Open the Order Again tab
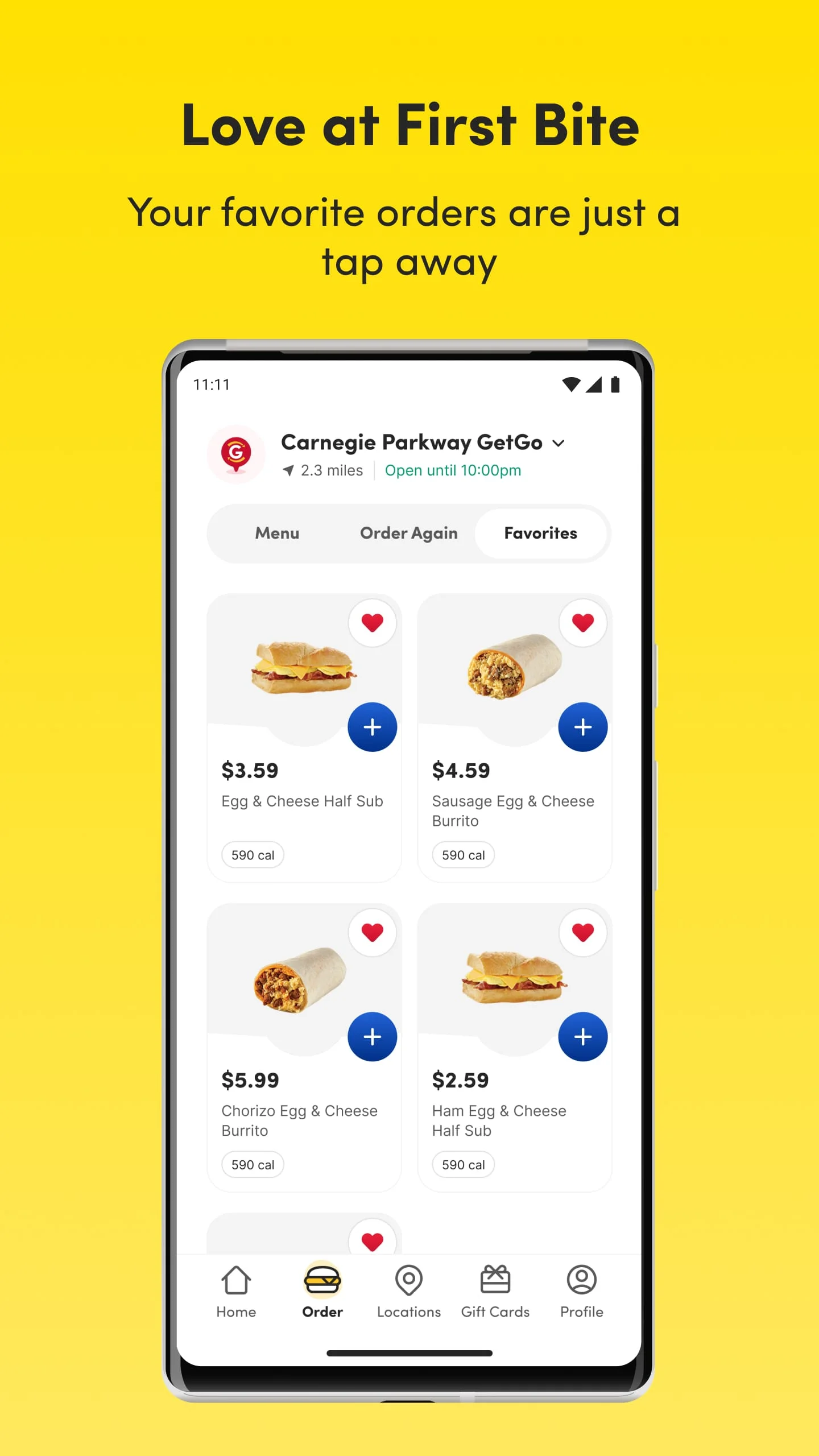This screenshot has height=1456, width=819. (408, 533)
